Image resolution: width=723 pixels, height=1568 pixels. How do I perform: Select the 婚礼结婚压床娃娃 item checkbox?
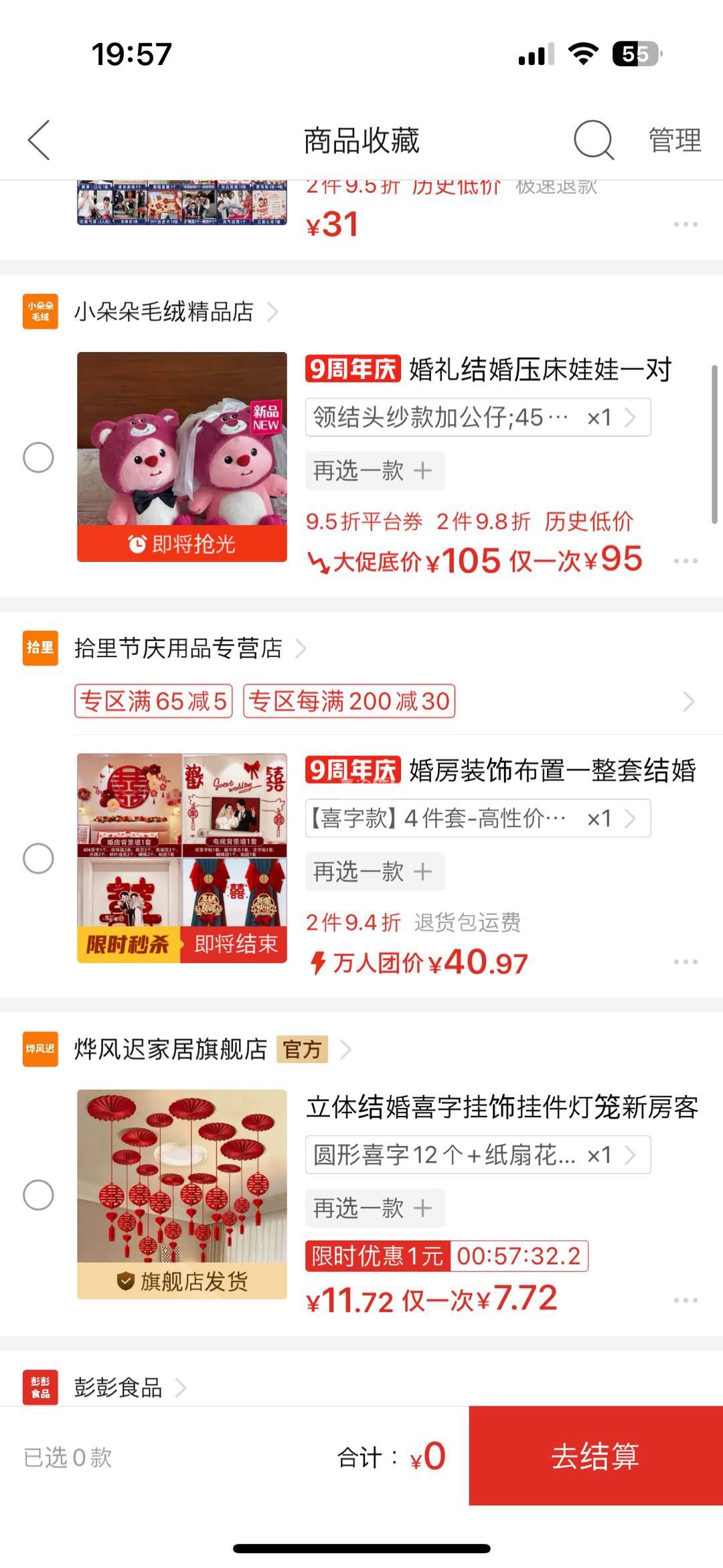38,457
